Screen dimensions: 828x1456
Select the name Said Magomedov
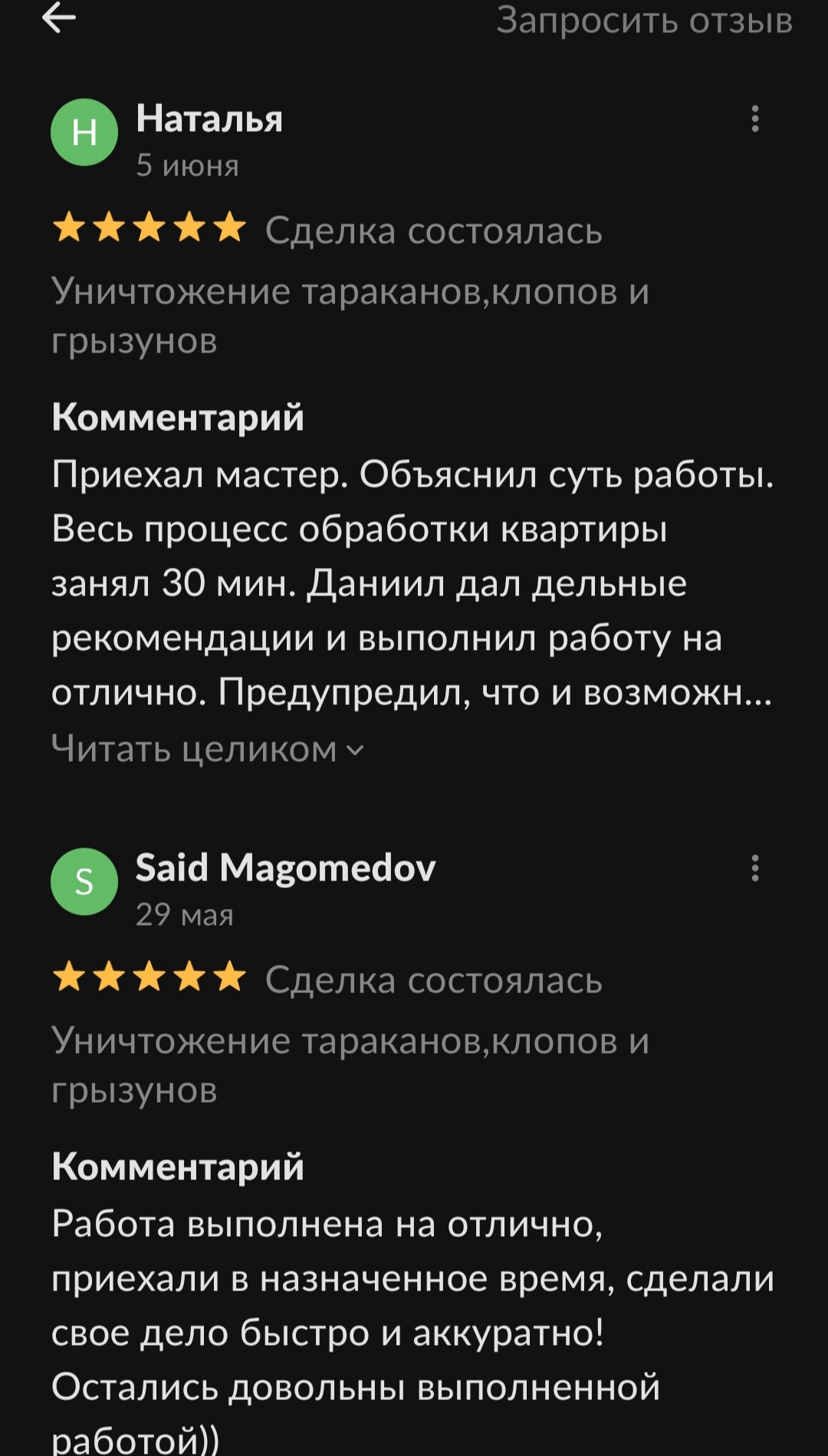point(285,869)
